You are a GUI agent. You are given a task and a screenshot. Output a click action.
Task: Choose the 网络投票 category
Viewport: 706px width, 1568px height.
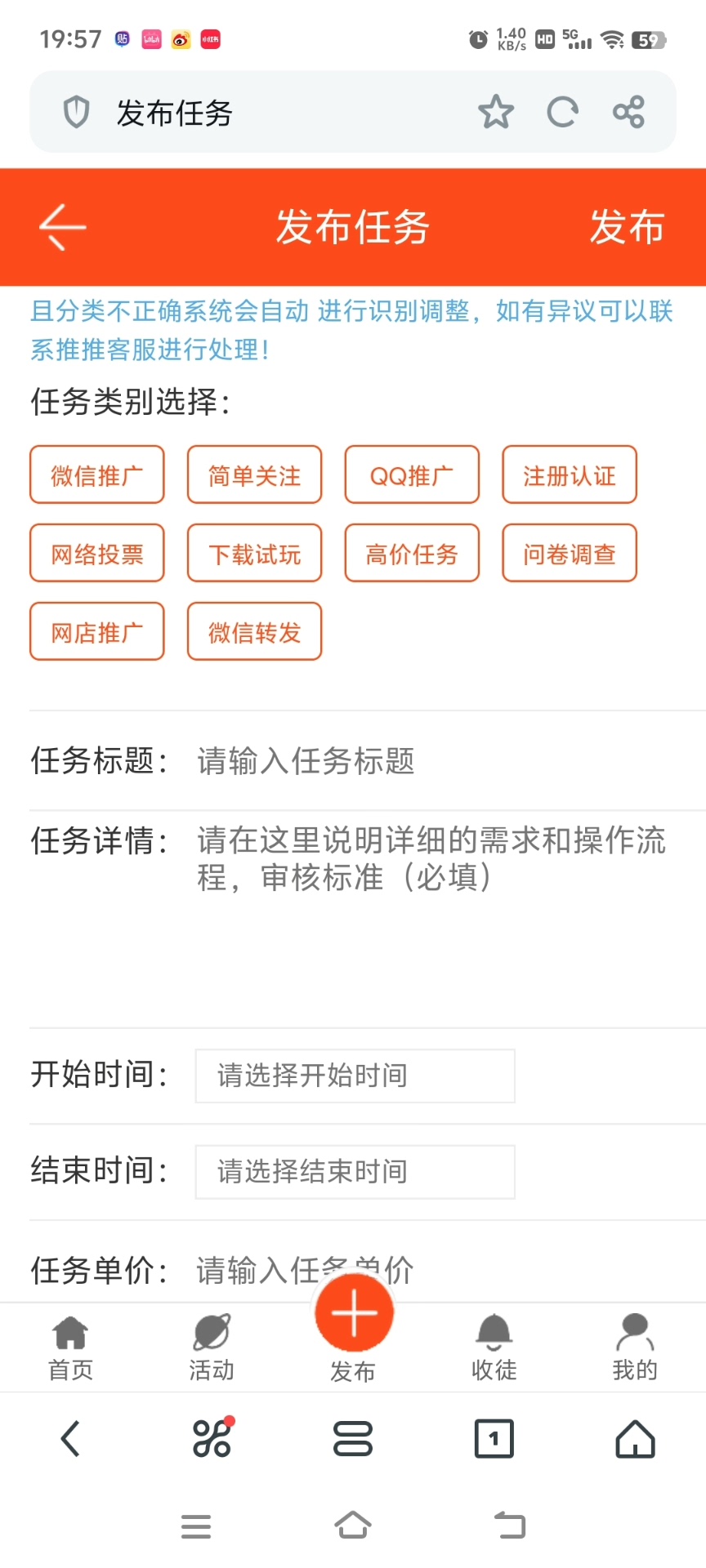97,553
